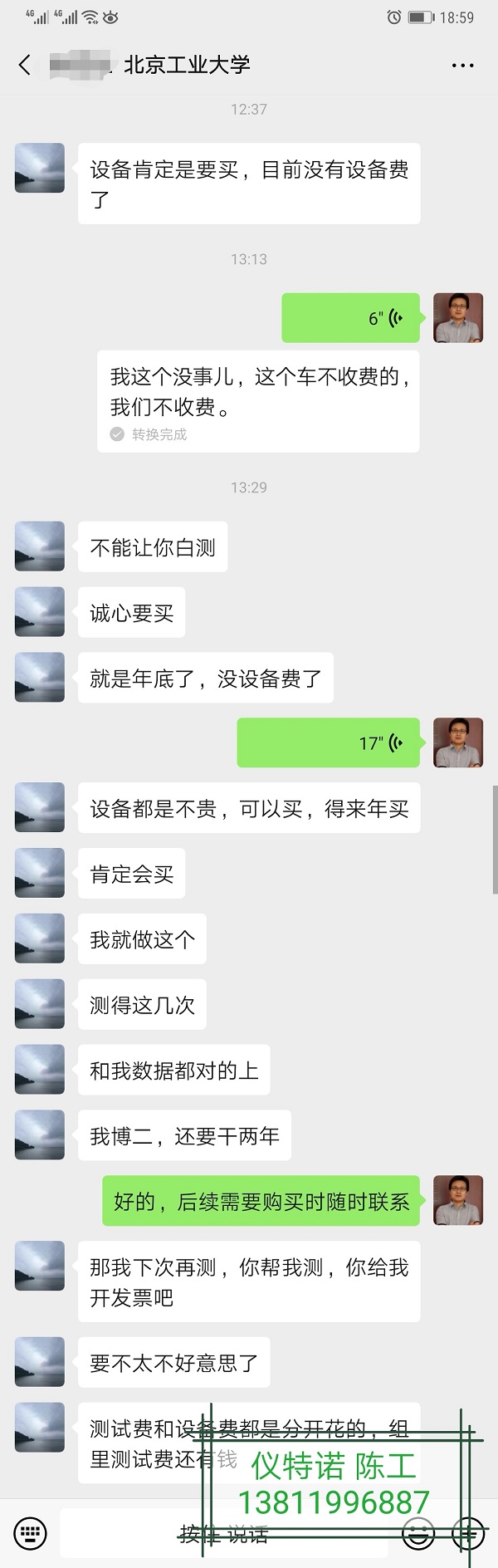The image size is (498, 1568).
Task: Go back to the chat list
Action: [25, 65]
